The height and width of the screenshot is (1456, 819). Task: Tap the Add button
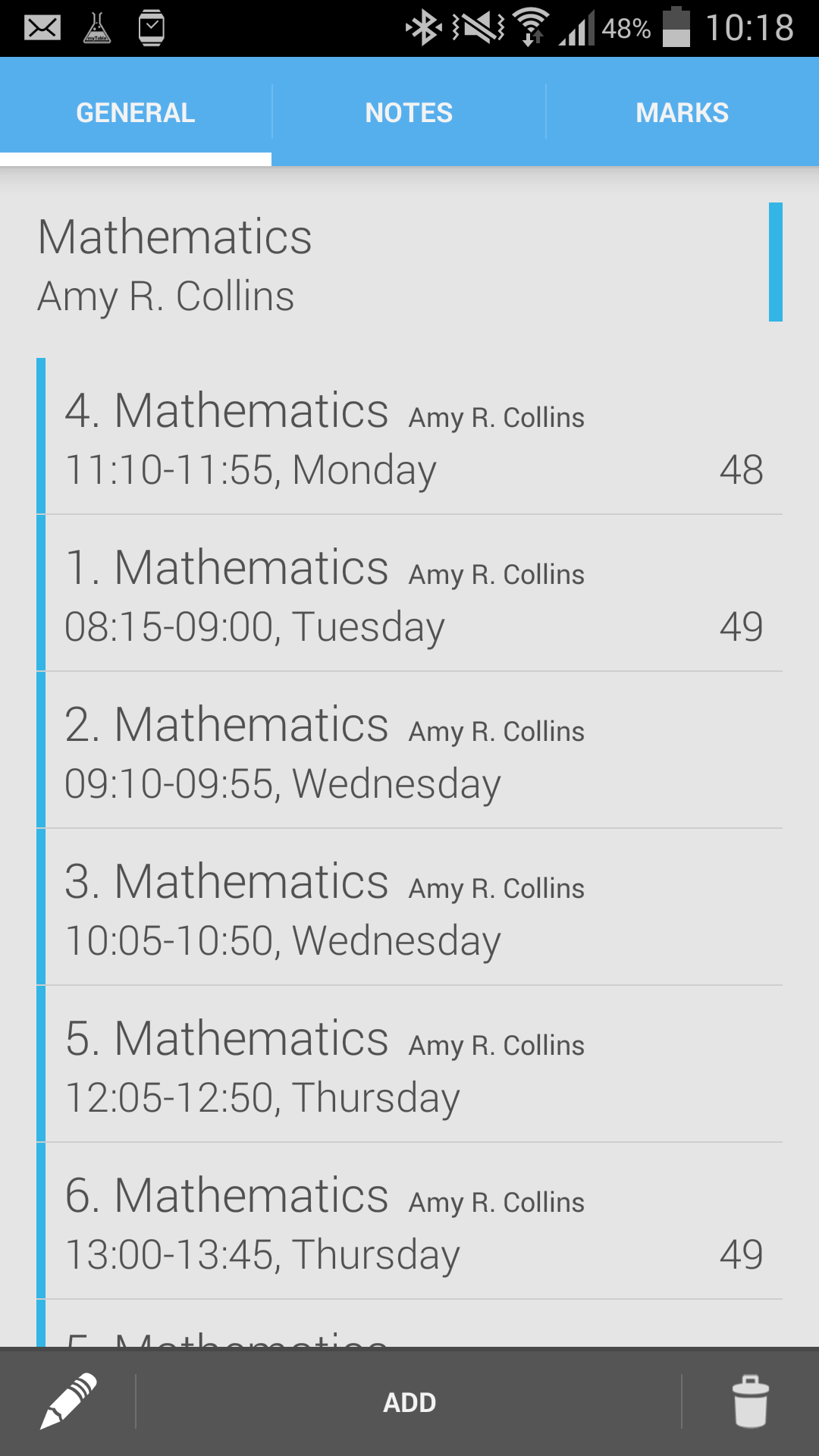click(409, 1402)
